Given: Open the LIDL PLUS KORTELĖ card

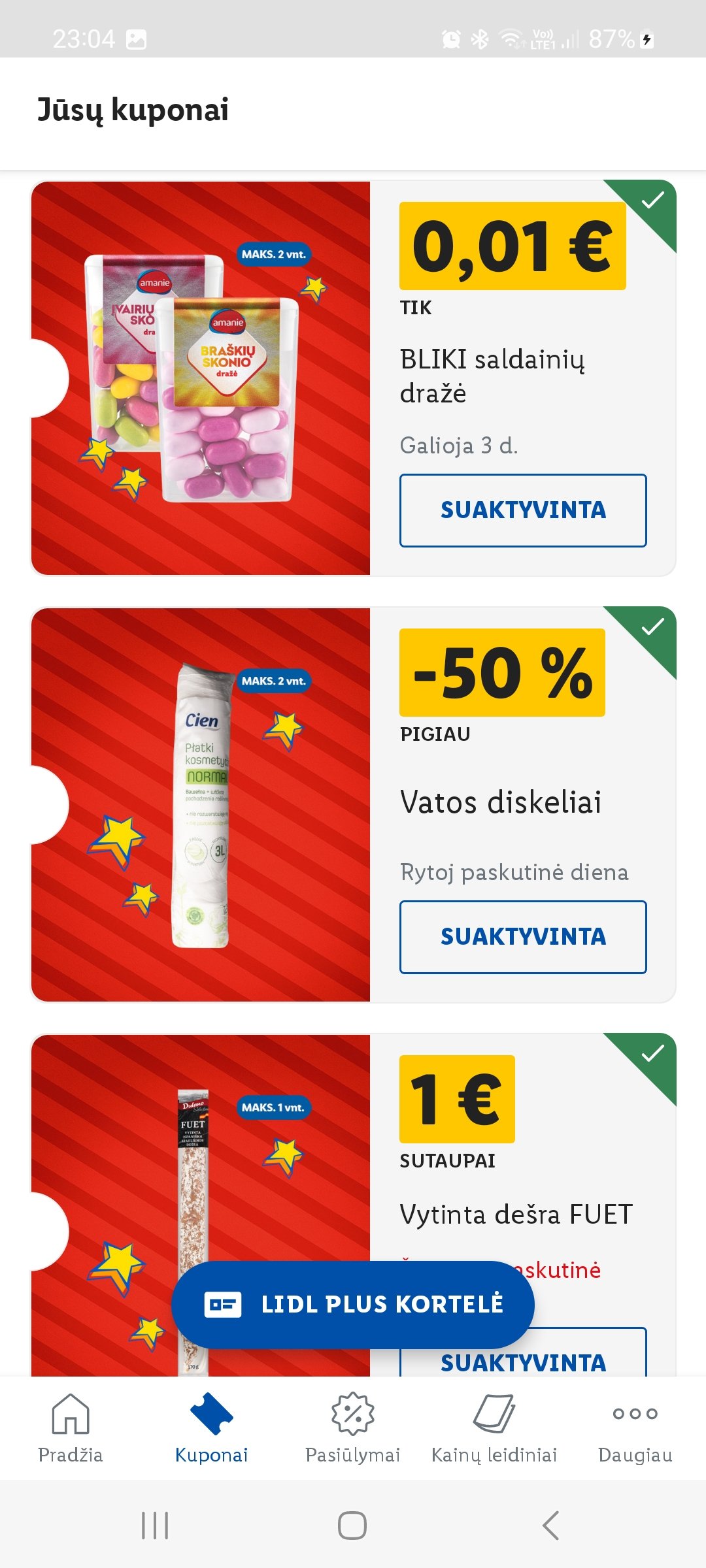Looking at the screenshot, I should coord(353,1304).
